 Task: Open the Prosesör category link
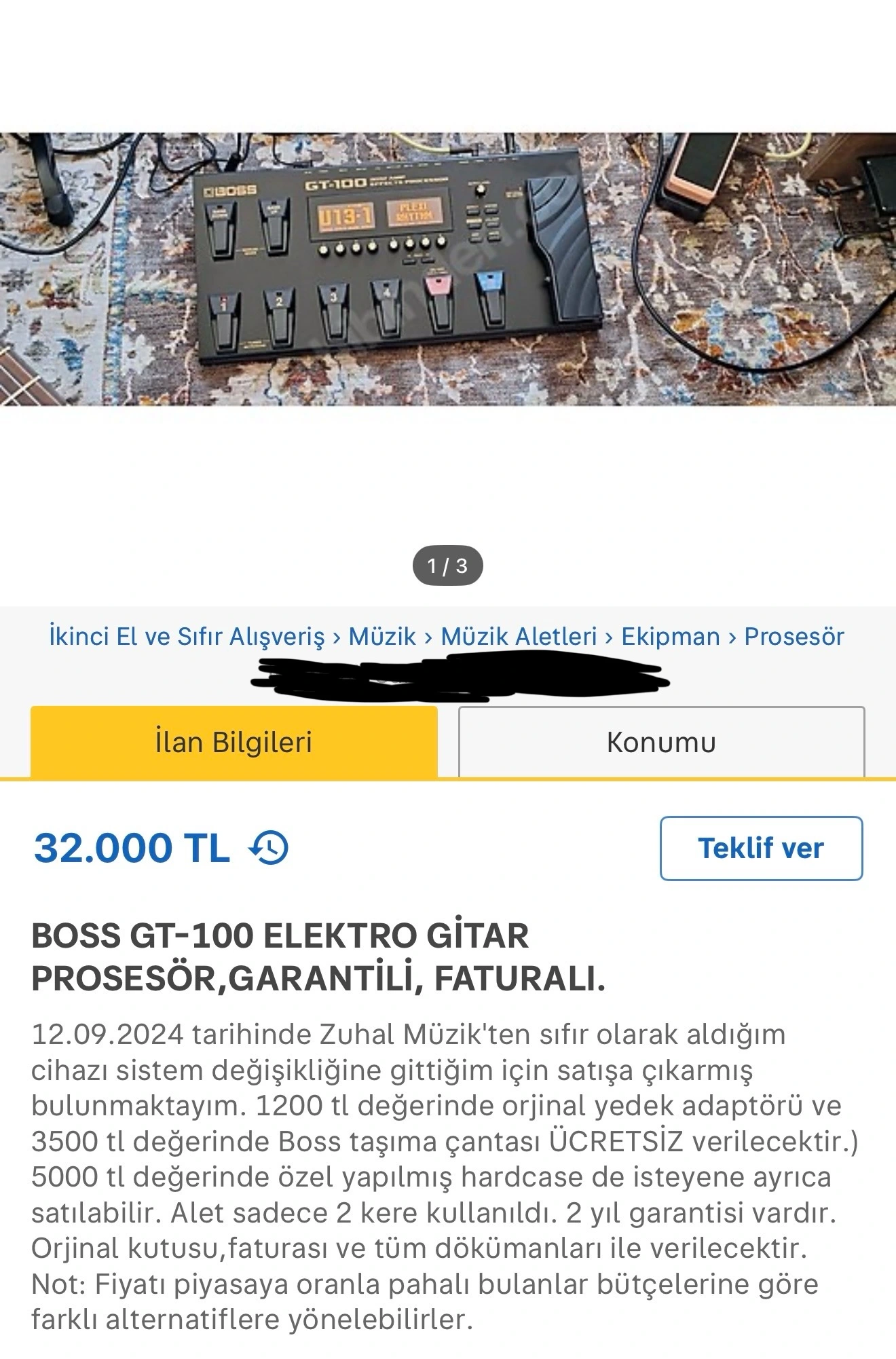(x=794, y=637)
